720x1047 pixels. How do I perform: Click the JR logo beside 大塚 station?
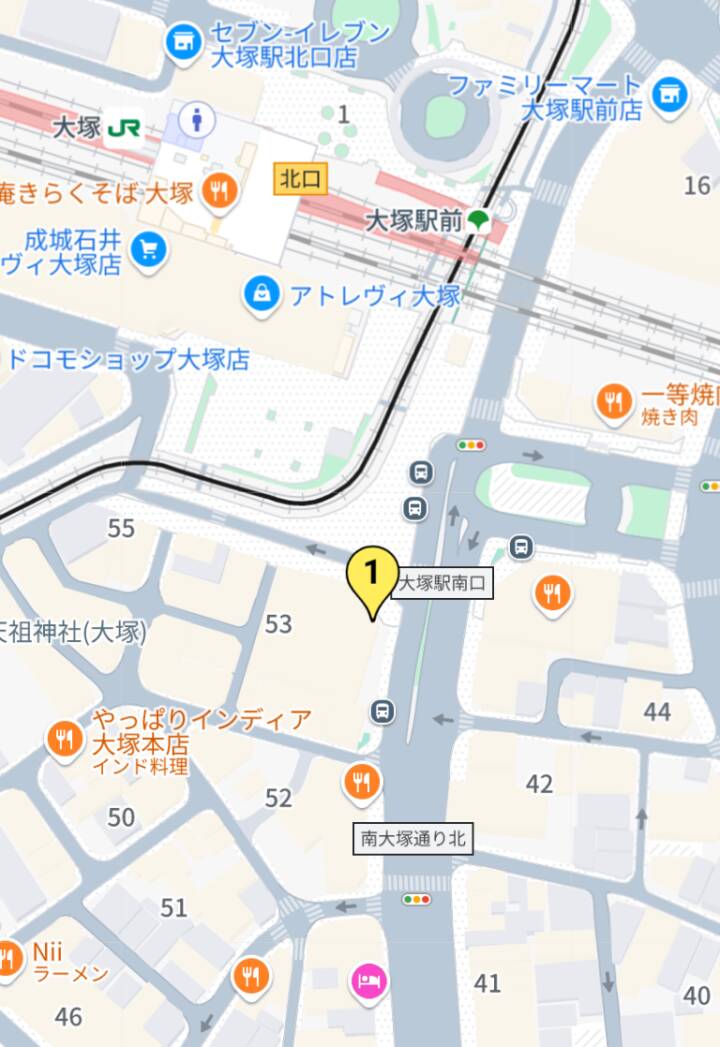125,128
